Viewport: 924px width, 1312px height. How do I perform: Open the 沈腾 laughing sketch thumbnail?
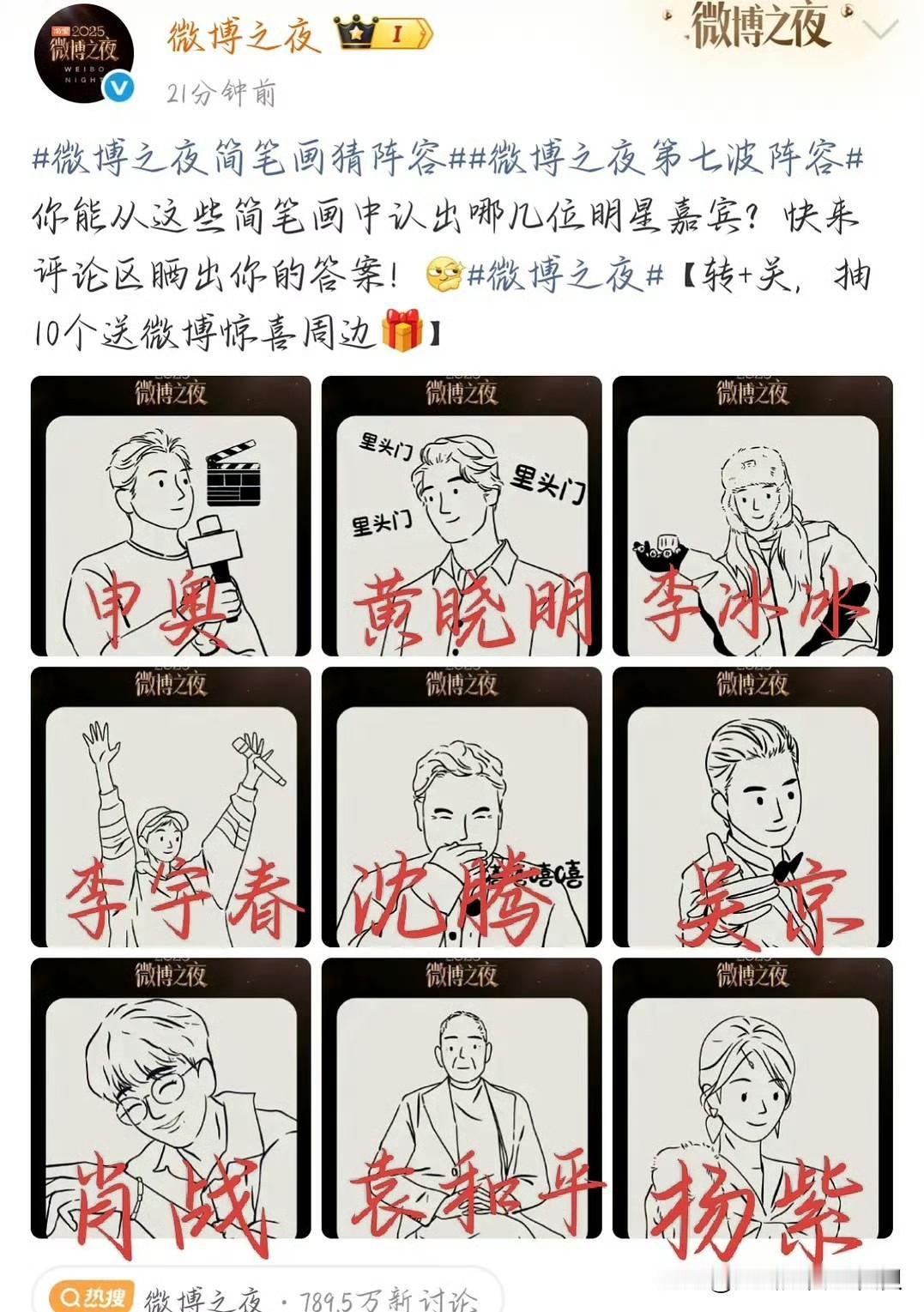(461, 807)
